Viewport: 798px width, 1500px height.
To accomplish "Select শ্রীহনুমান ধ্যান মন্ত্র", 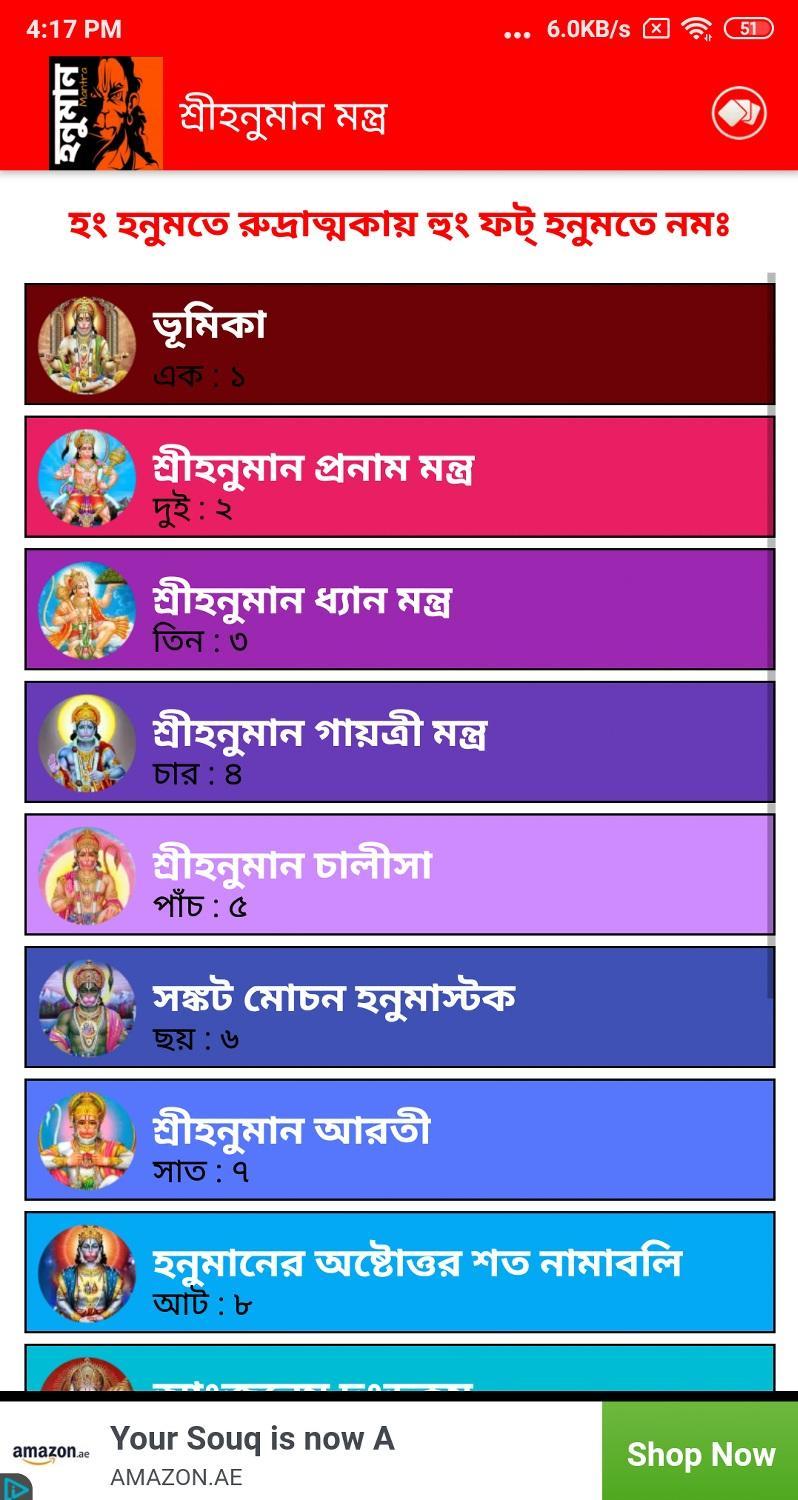I will pos(399,609).
